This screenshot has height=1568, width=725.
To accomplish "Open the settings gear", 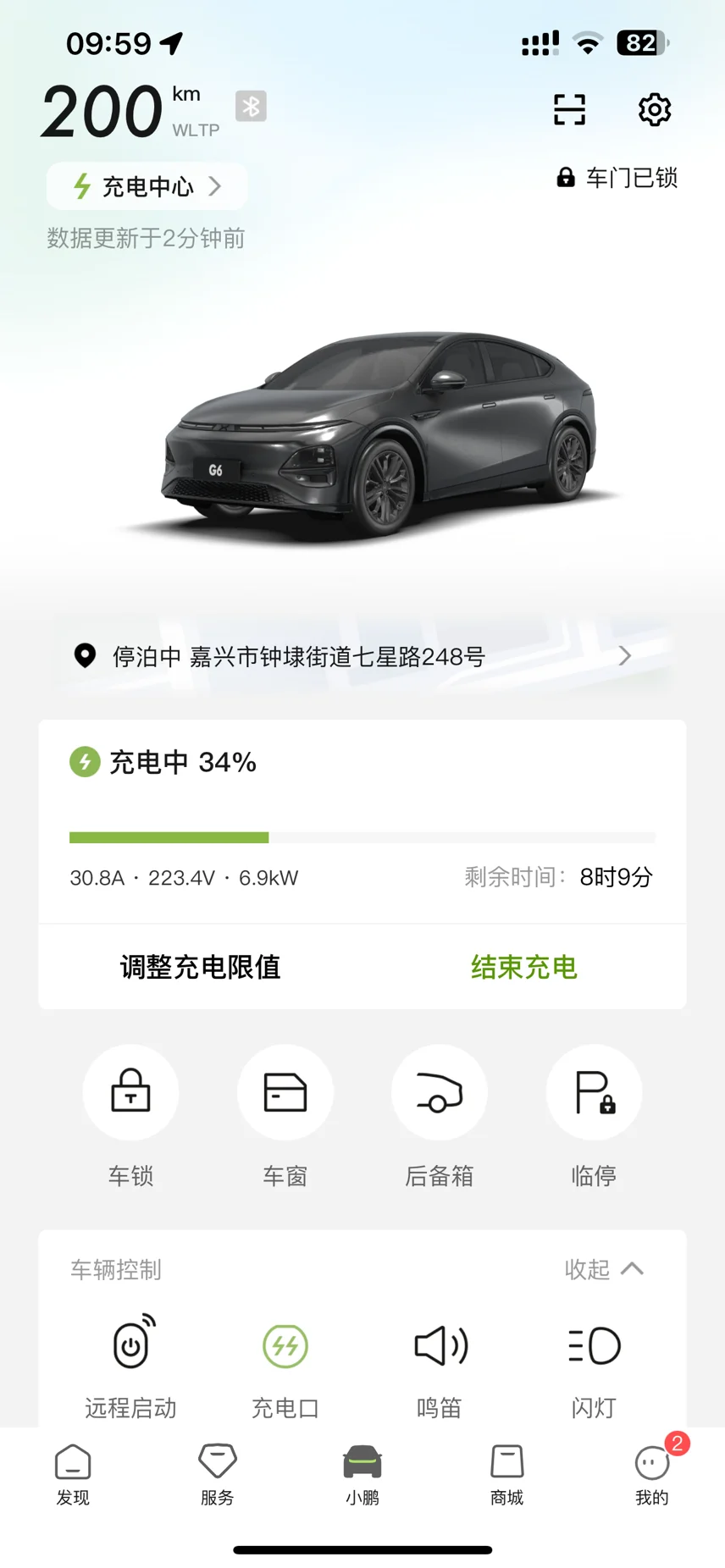I will [655, 110].
